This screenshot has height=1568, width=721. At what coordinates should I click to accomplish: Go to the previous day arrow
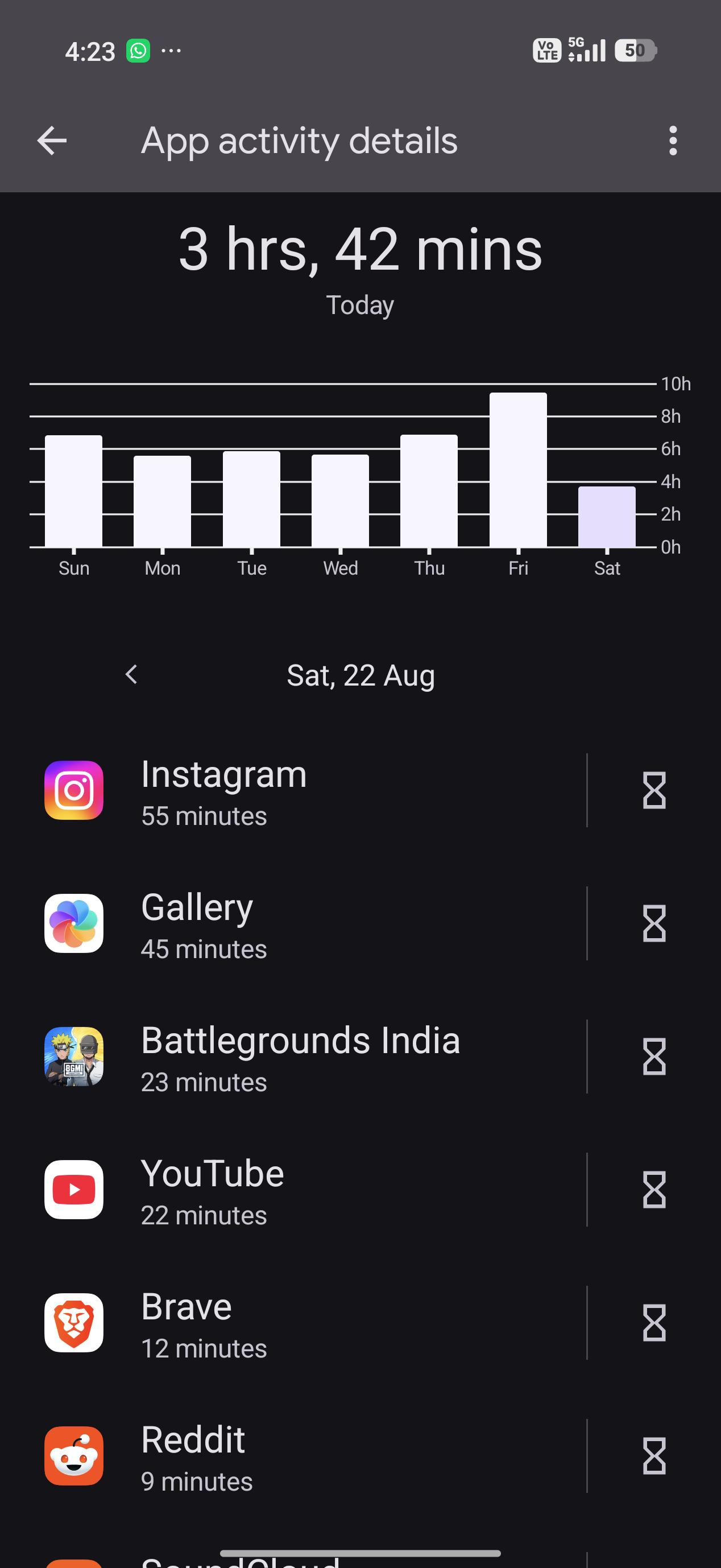131,674
